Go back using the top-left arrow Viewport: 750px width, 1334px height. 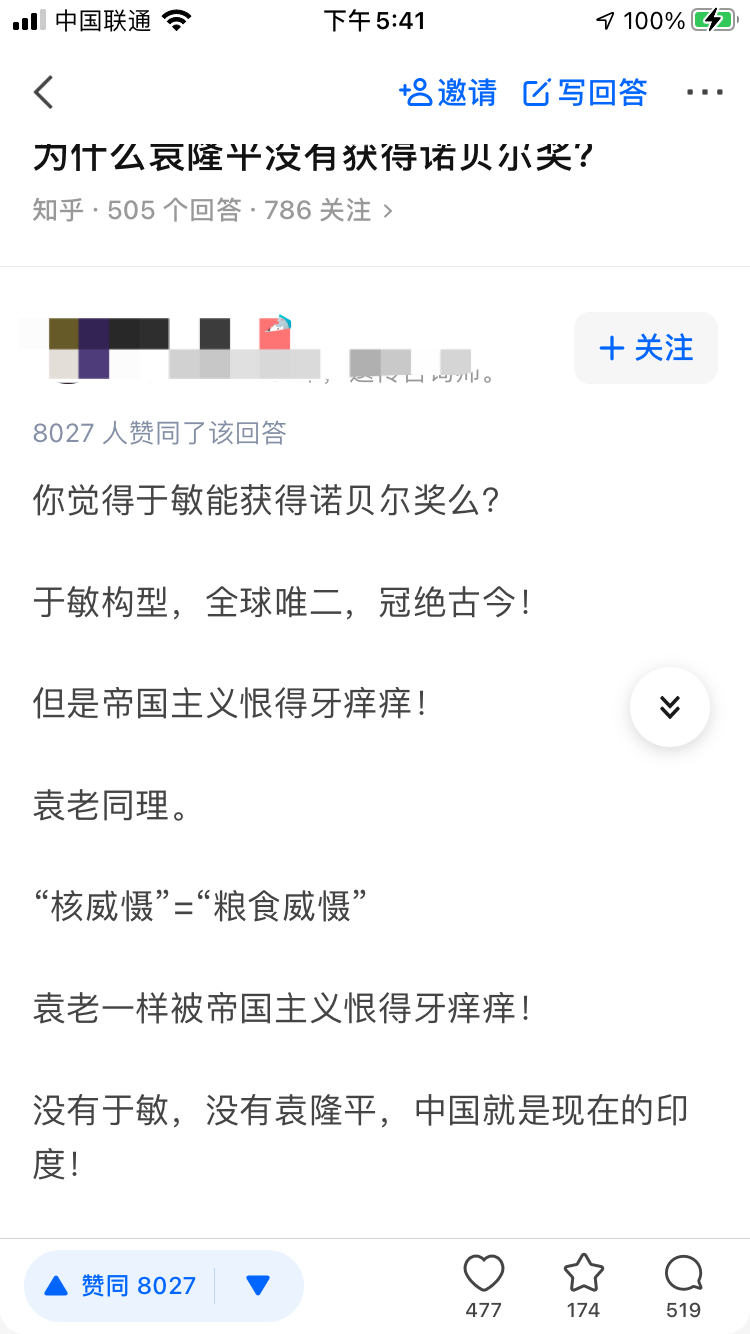coord(44,92)
